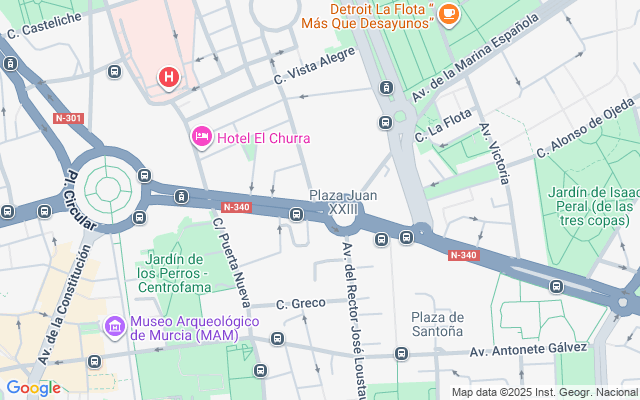Open the Plaza de Santoña place label
The width and height of the screenshot is (640, 400).
coord(437,324)
